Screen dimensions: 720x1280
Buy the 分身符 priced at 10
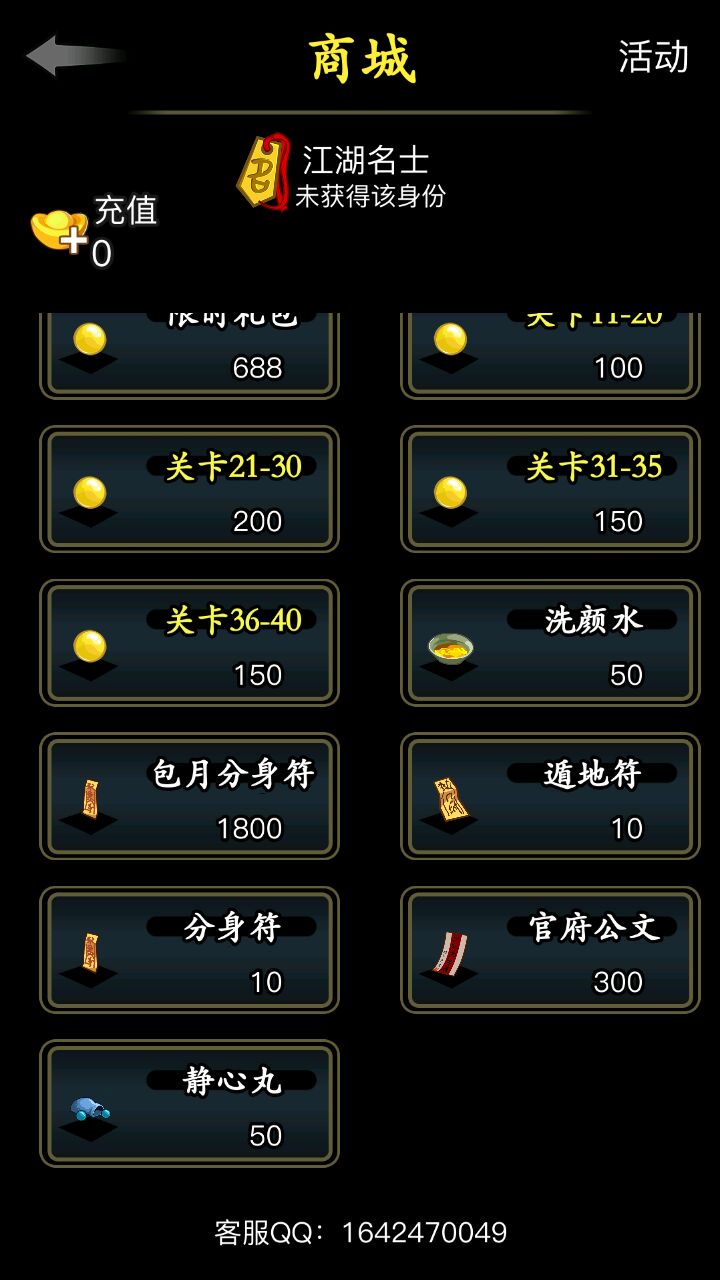tap(189, 951)
